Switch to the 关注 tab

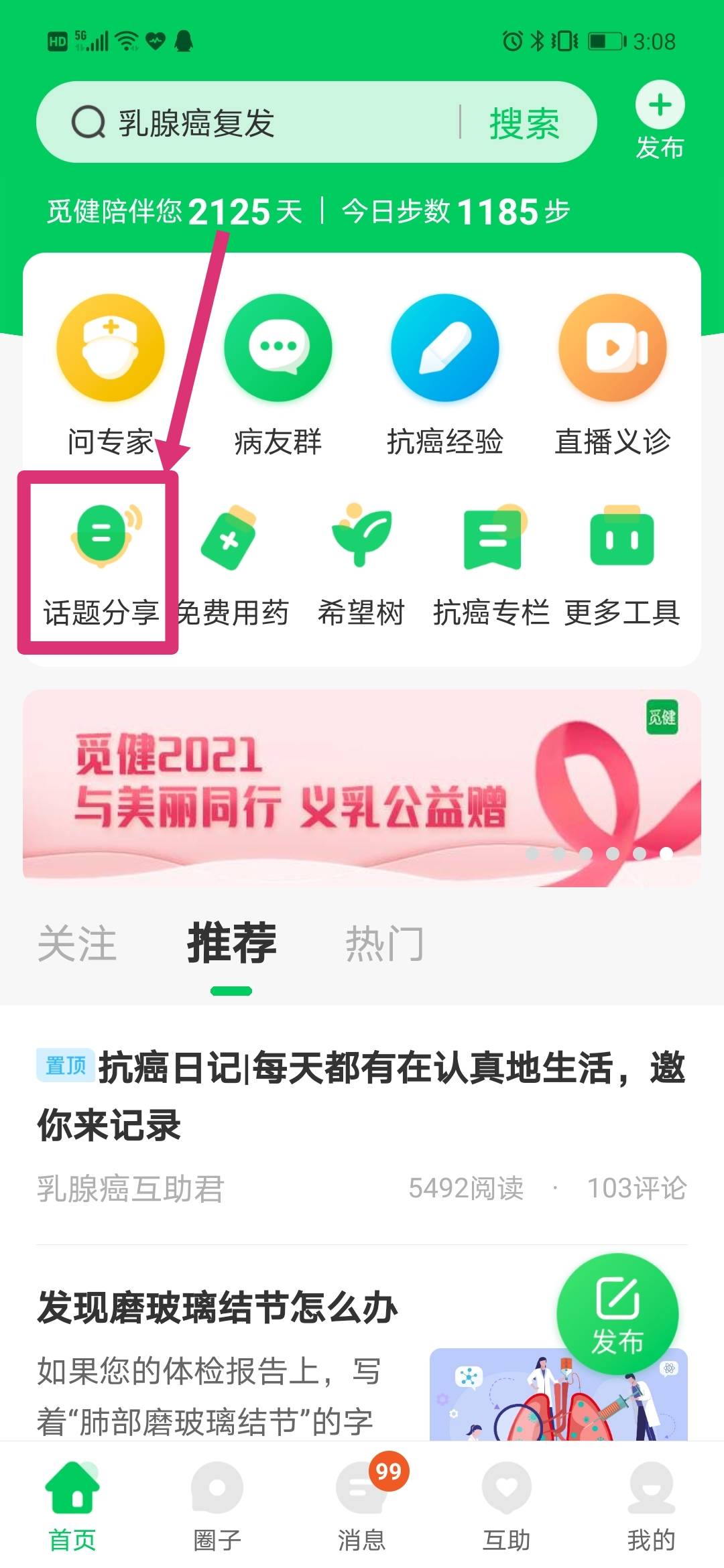coord(77,943)
